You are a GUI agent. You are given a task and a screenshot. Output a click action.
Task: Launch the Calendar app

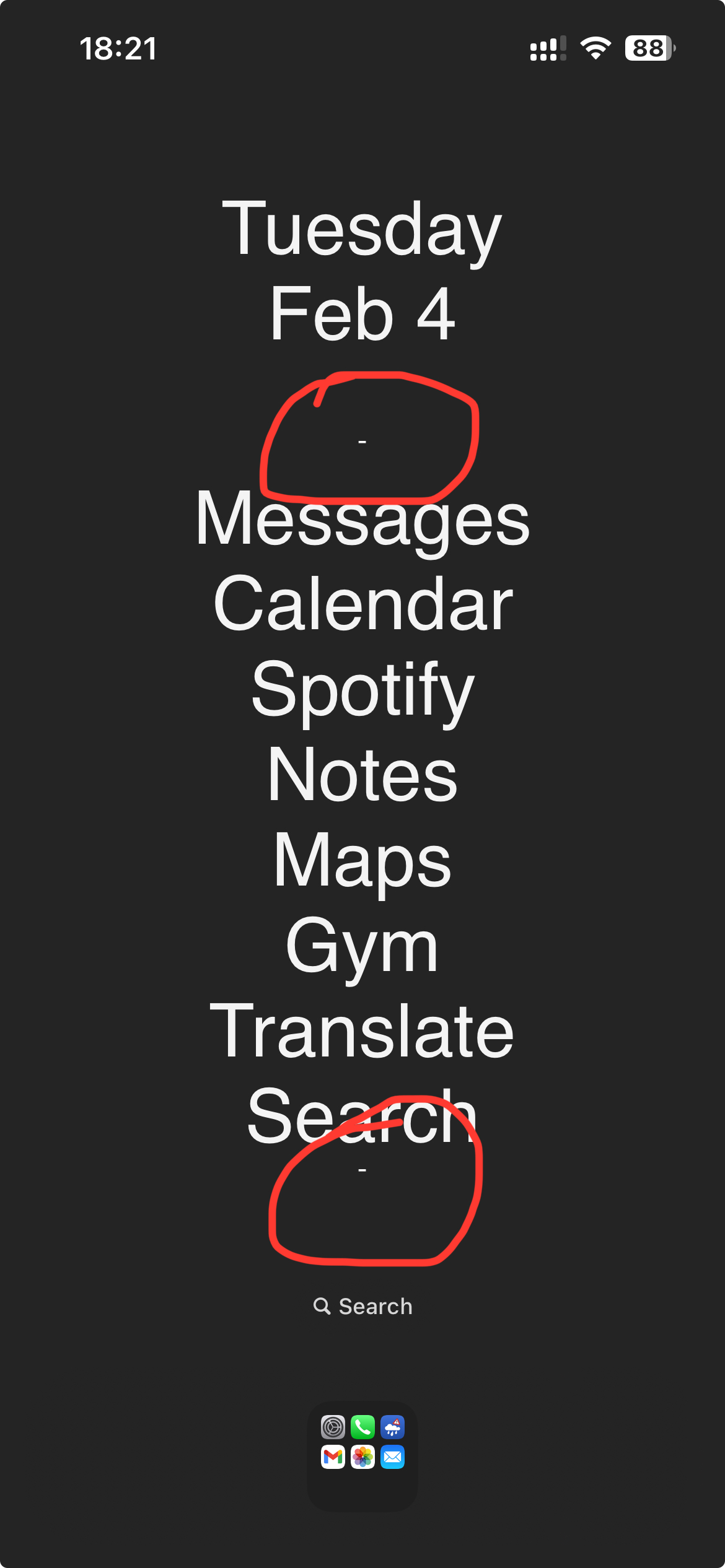[362, 604]
